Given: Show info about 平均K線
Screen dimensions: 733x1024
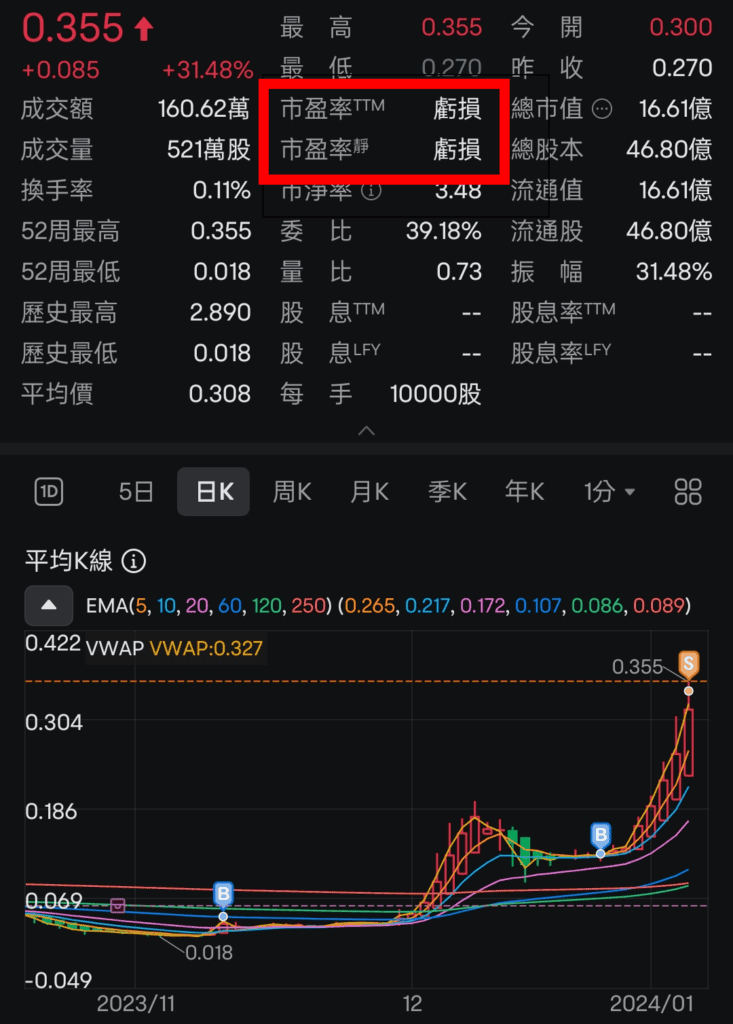Looking at the screenshot, I should click(134, 561).
